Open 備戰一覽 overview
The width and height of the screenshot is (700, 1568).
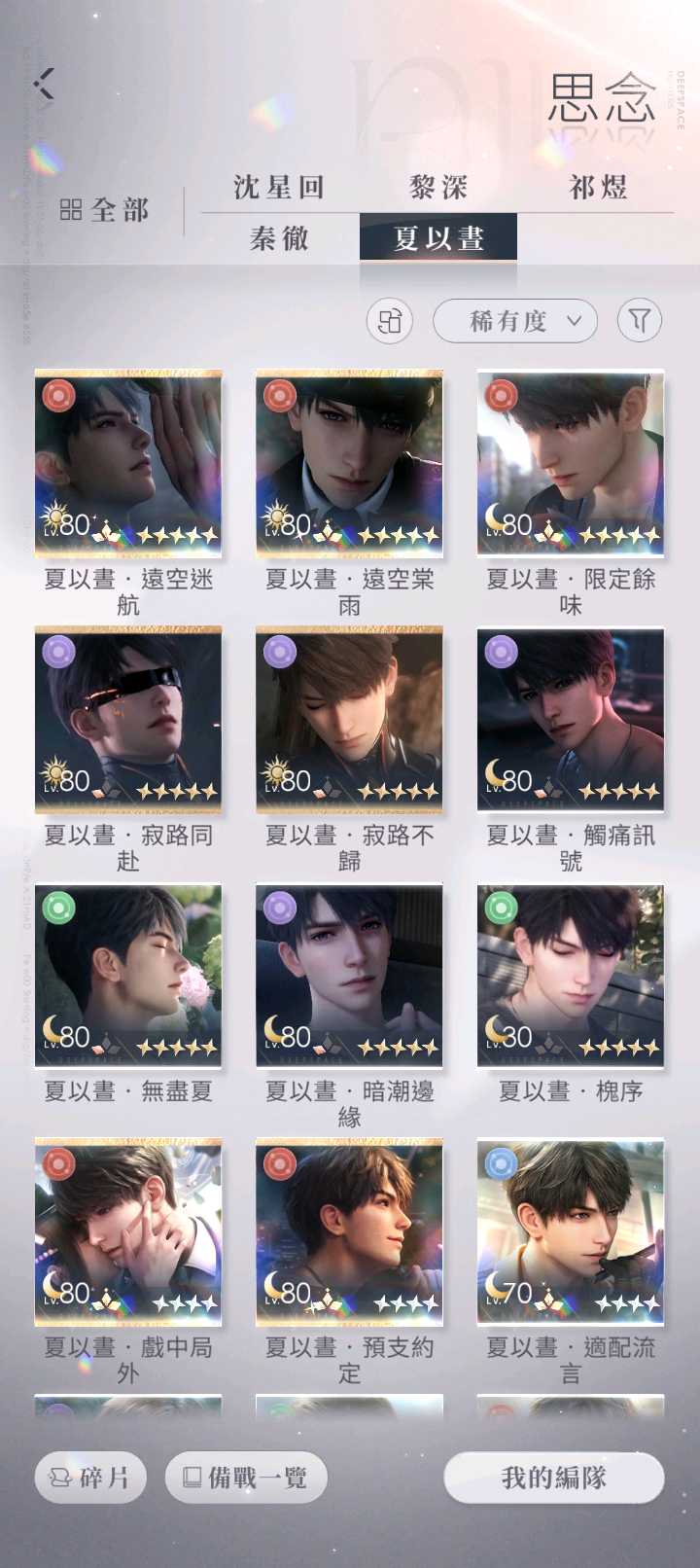pos(246,1478)
